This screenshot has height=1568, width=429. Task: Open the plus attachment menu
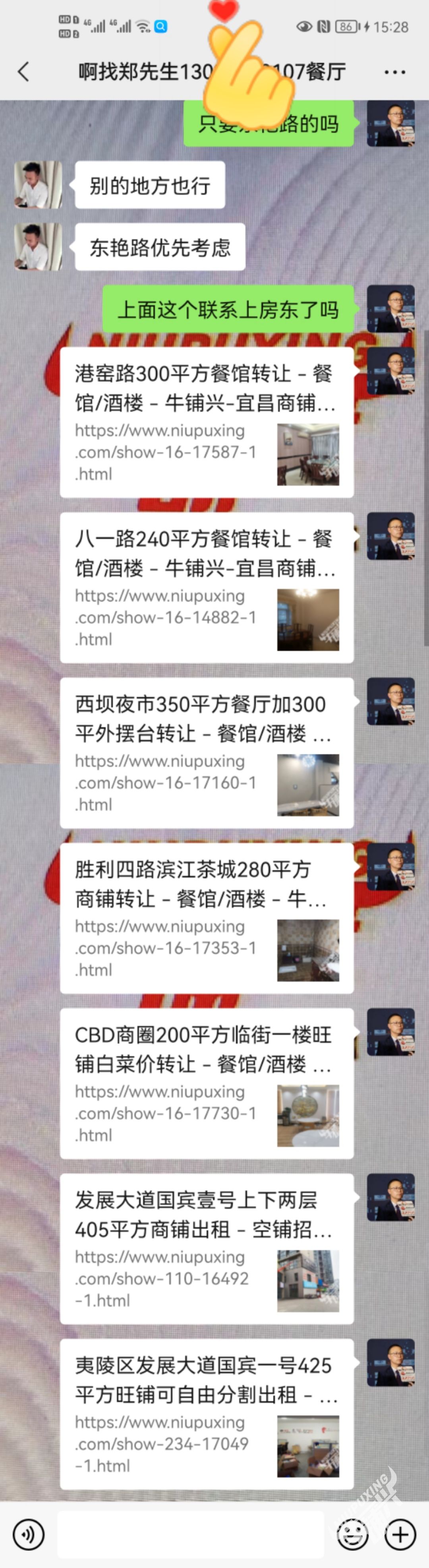tap(400, 1535)
